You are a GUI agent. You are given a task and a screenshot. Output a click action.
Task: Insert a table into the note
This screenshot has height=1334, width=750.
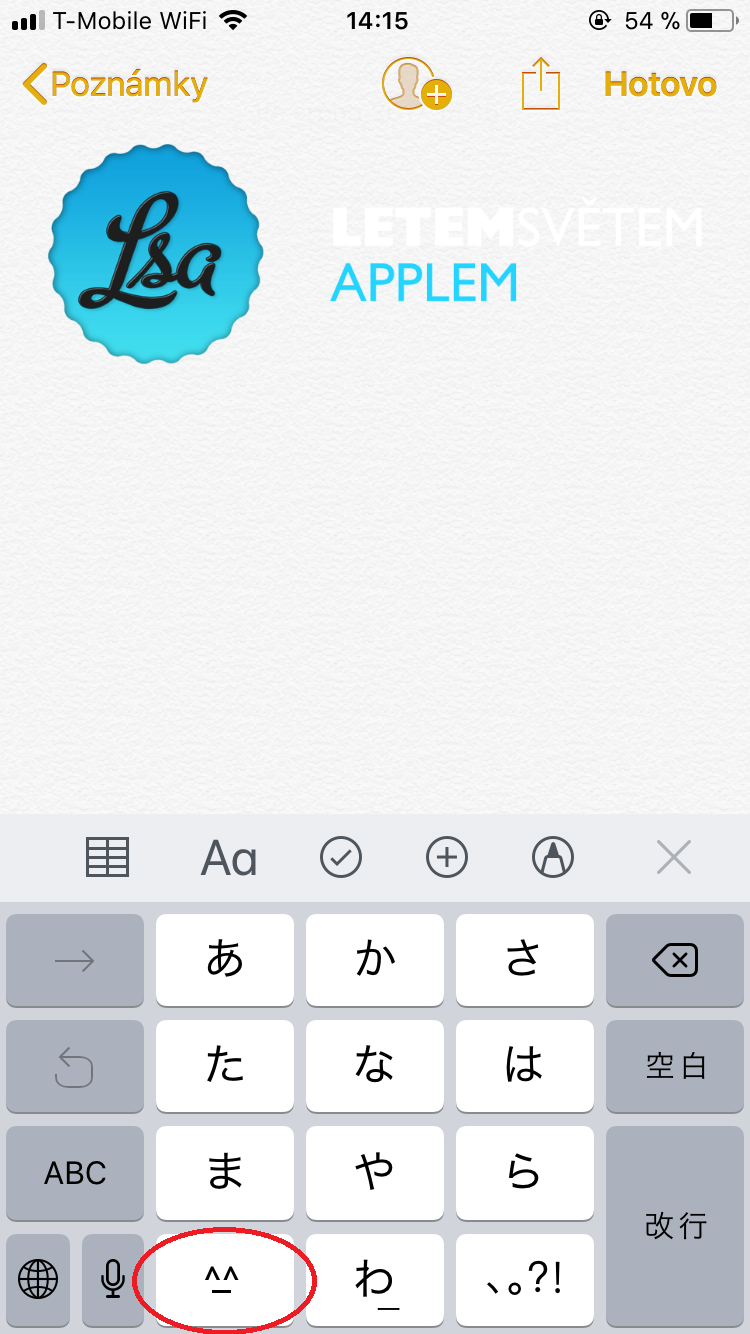108,857
